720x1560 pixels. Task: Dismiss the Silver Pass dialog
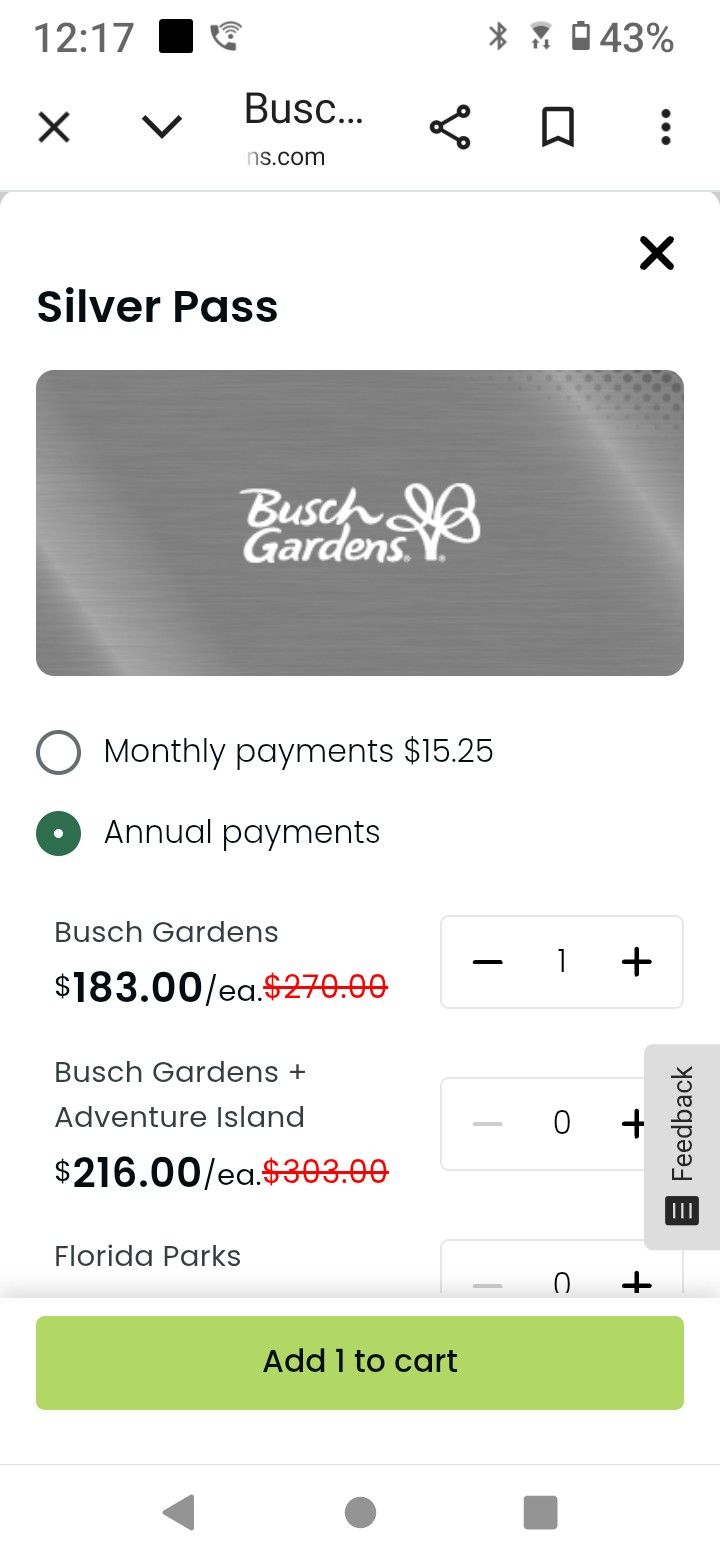[657, 253]
